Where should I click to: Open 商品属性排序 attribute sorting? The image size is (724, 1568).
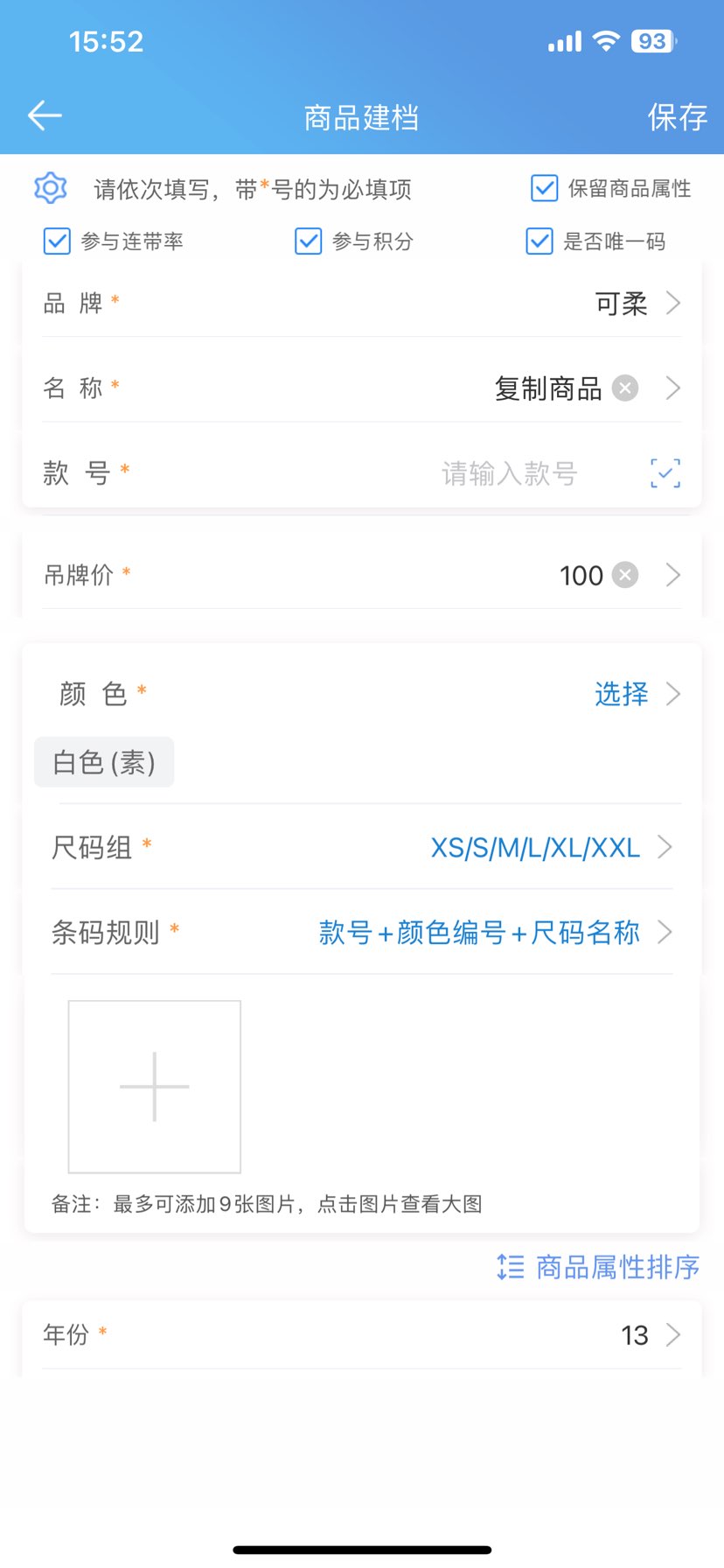coord(599,1266)
